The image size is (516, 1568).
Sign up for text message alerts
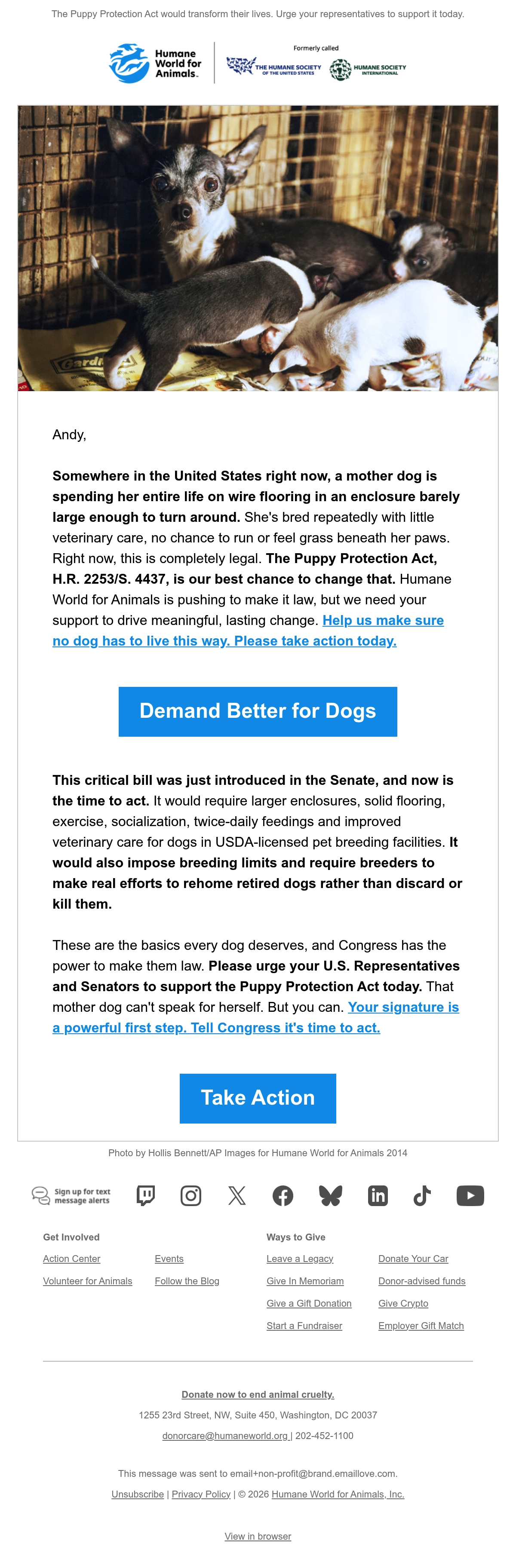pos(71,1195)
